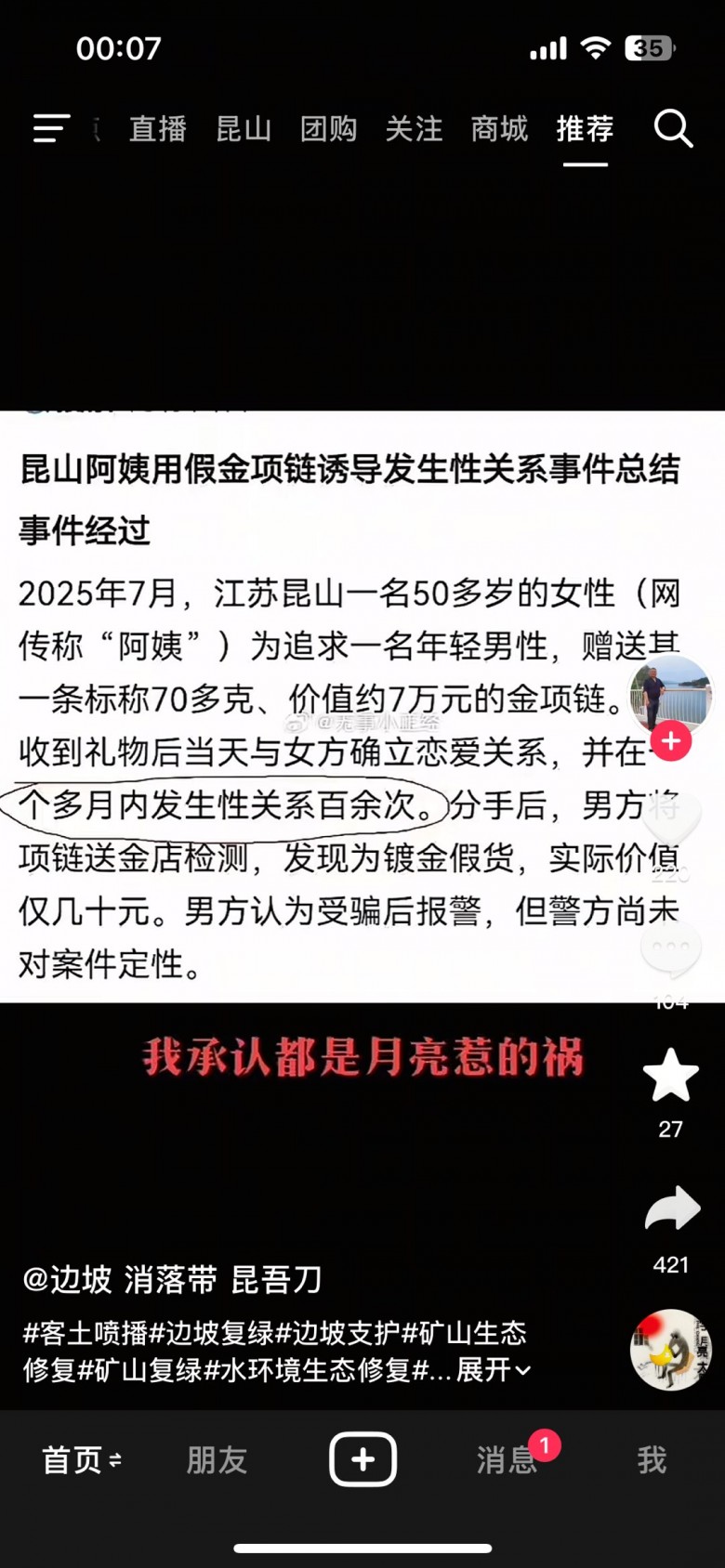Screen dimensions: 725x1568
Task: Open the spinning music disc
Action: [670, 1350]
